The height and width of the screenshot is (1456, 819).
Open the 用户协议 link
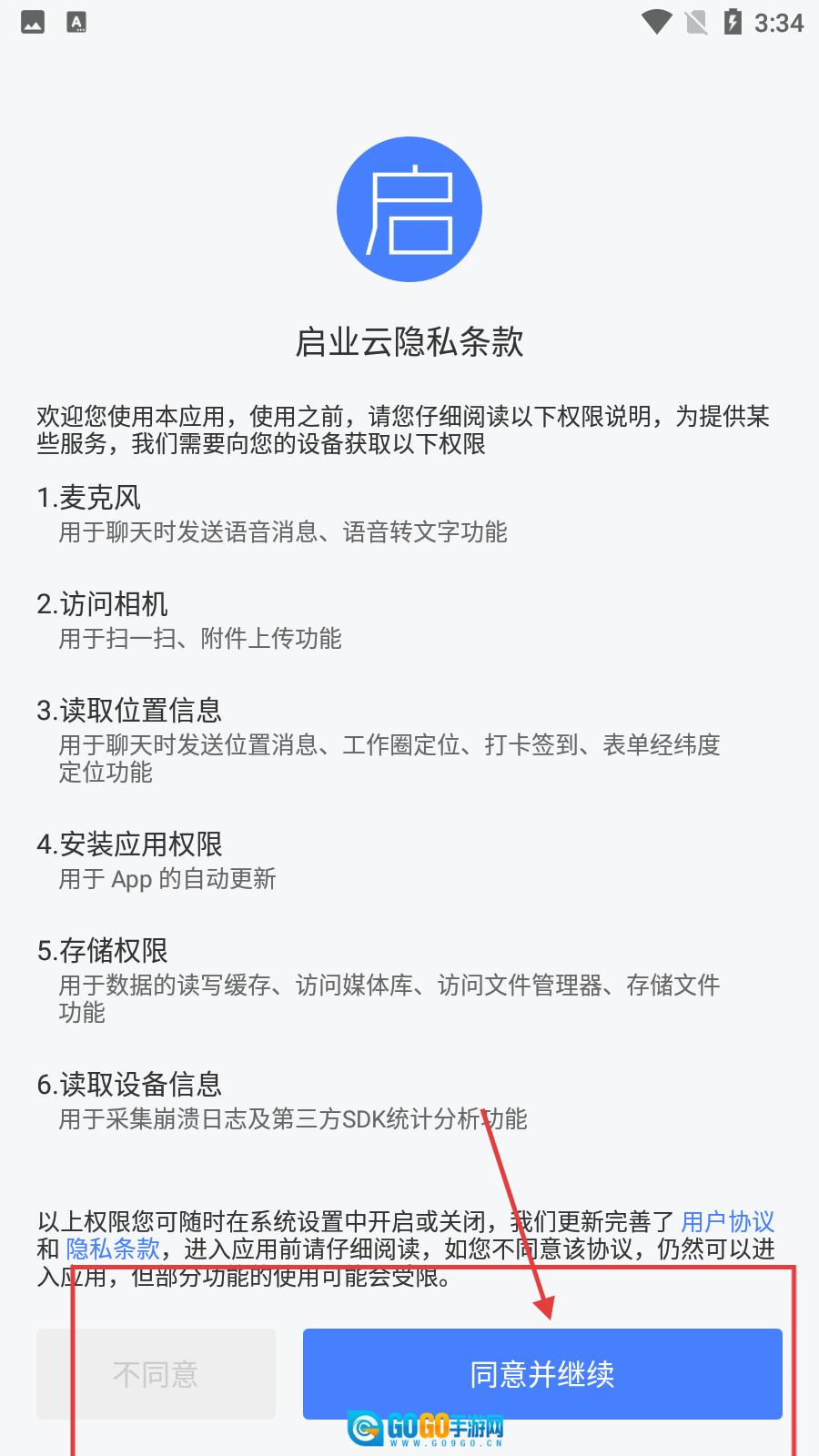[x=727, y=1221]
